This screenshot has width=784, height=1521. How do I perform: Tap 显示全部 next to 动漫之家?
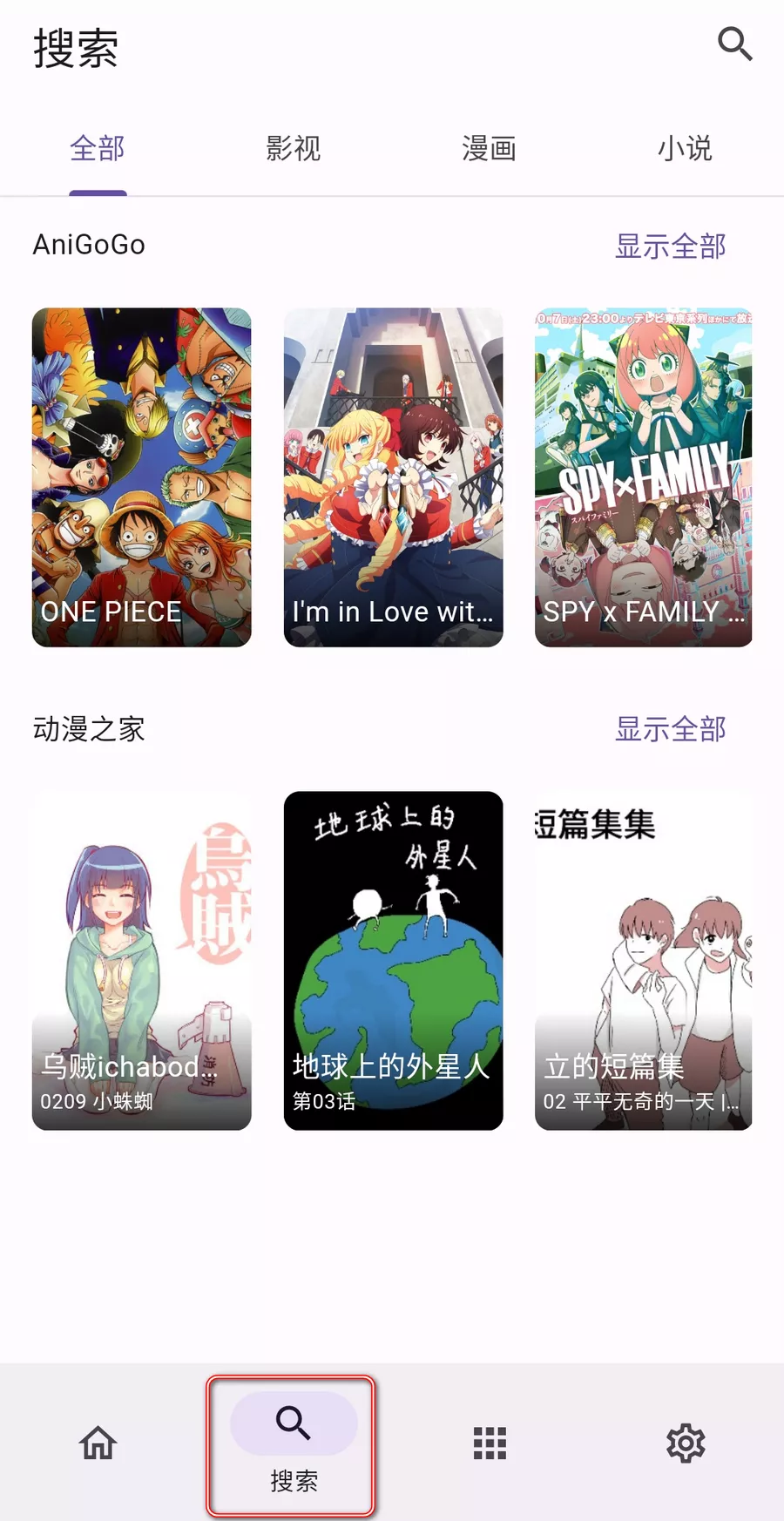671,729
